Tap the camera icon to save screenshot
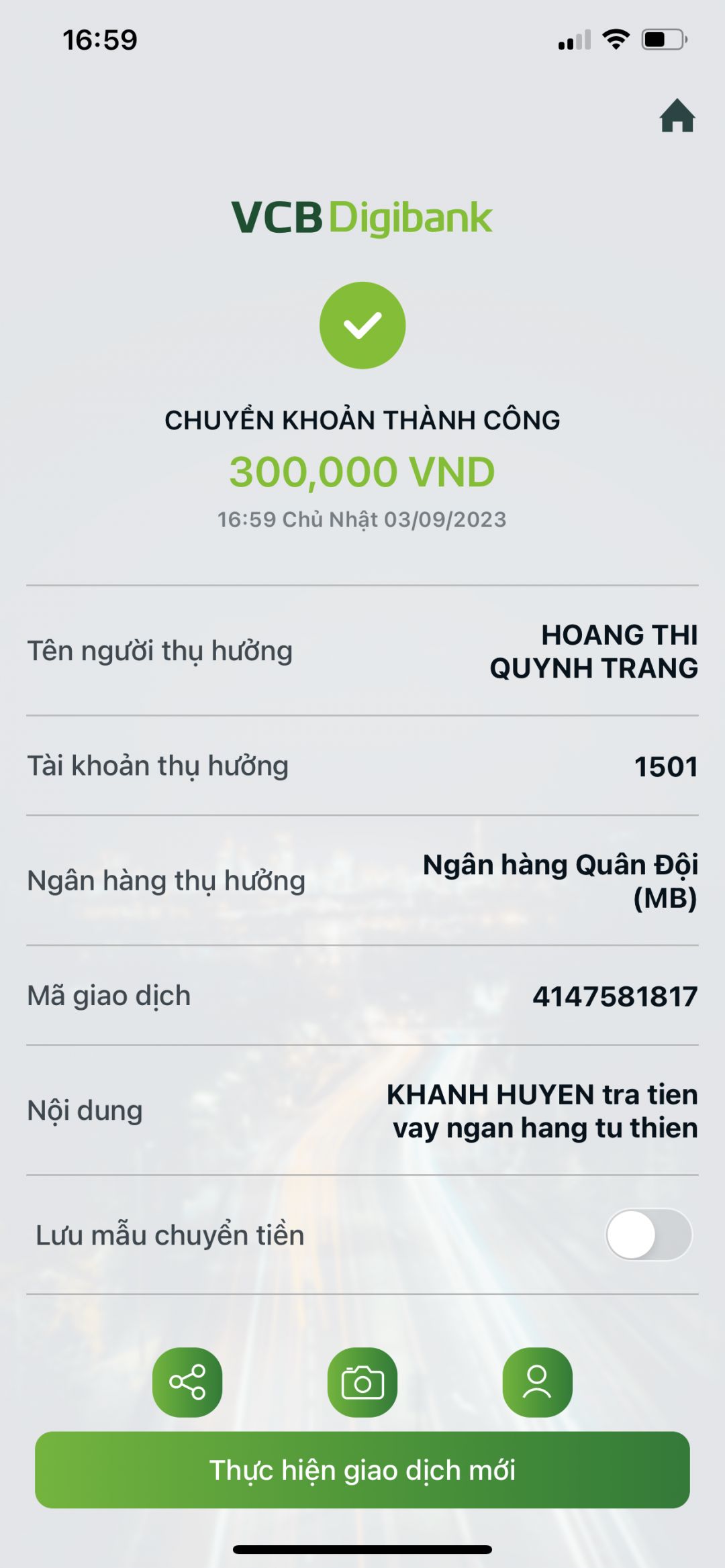Image resolution: width=725 pixels, height=1568 pixels. [x=362, y=1382]
